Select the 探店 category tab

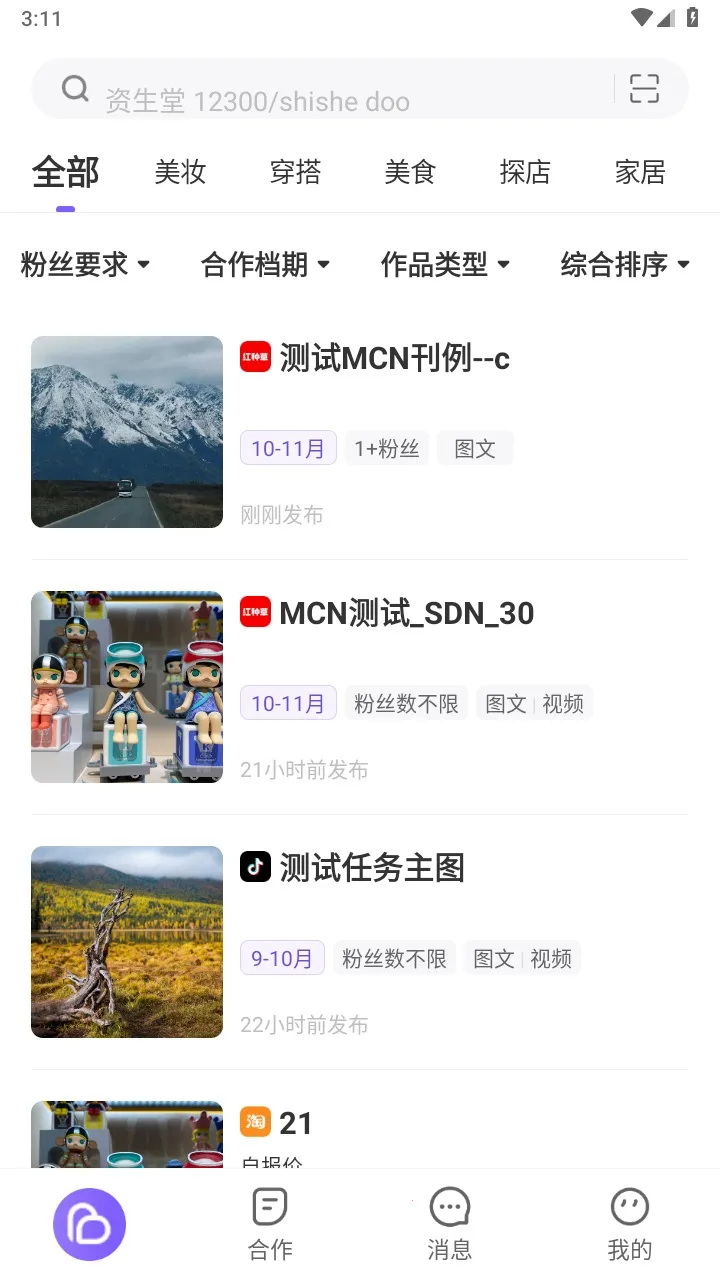[525, 172]
